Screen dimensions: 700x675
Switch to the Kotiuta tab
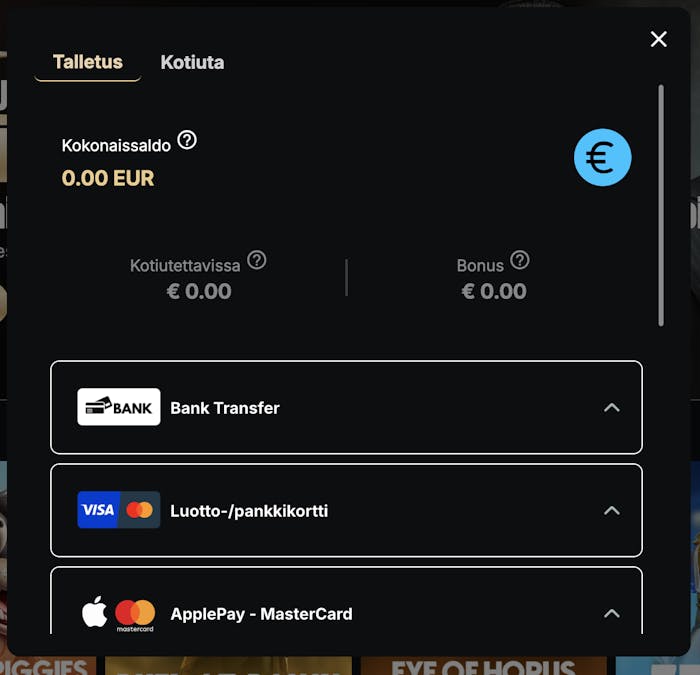pyautogui.click(x=192, y=62)
